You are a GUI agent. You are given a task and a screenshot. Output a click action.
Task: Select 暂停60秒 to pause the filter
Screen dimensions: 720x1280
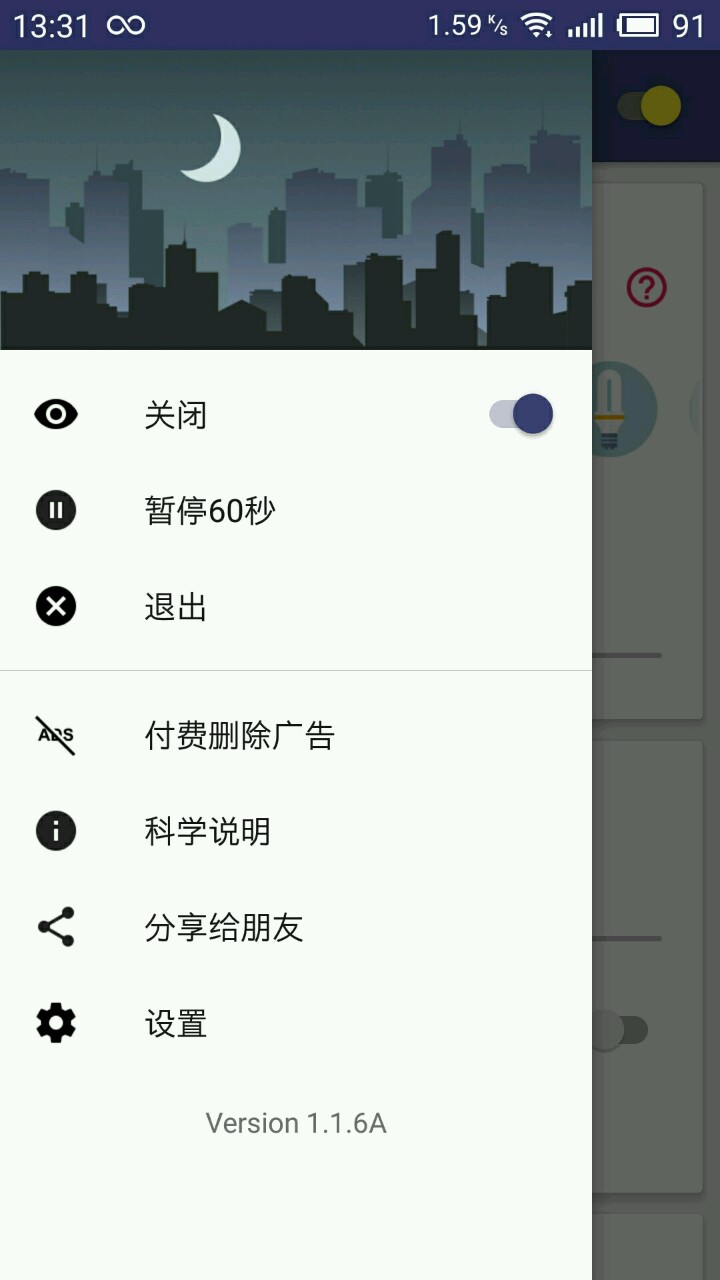tap(296, 511)
